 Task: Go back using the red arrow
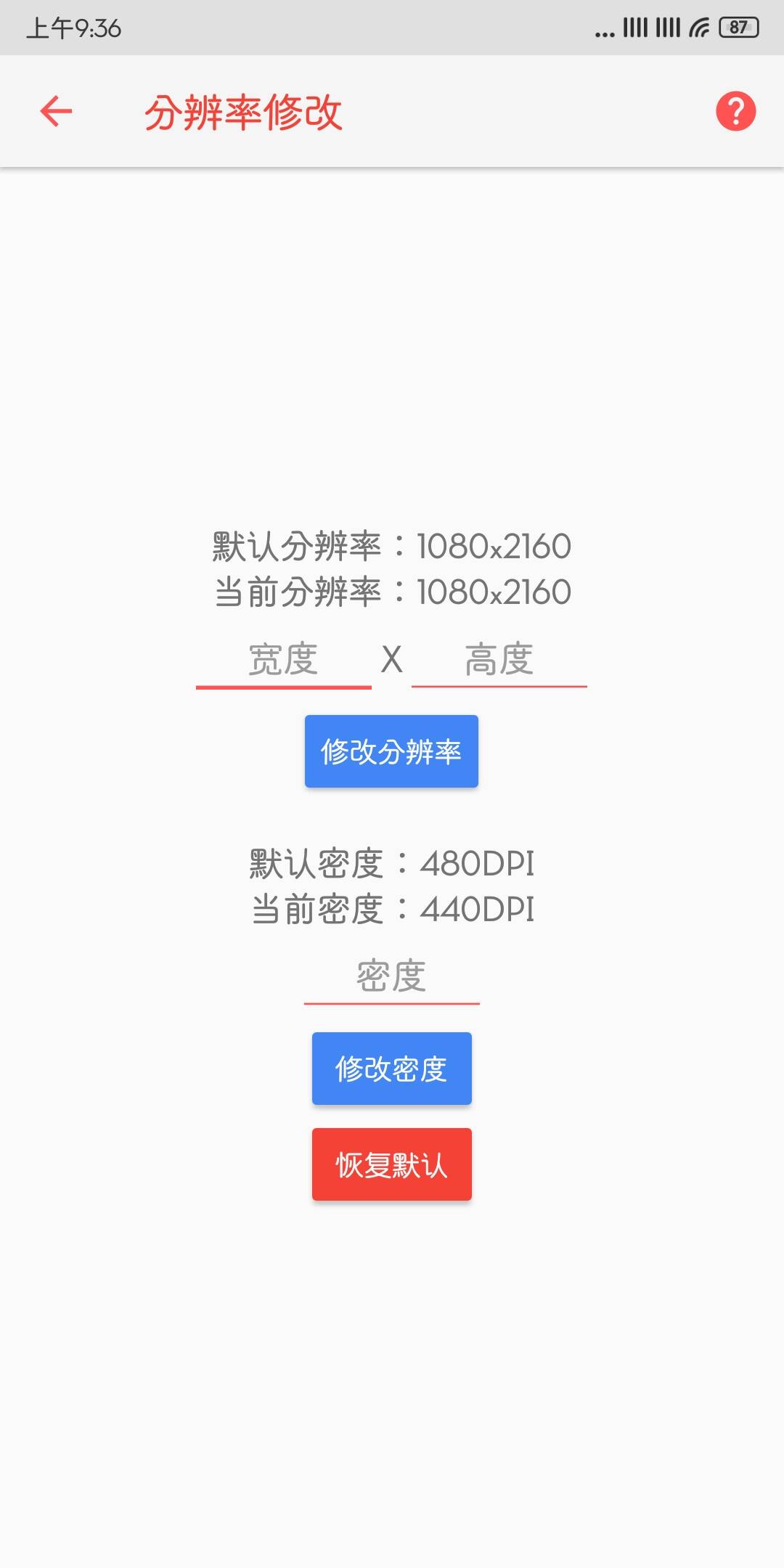[56, 112]
